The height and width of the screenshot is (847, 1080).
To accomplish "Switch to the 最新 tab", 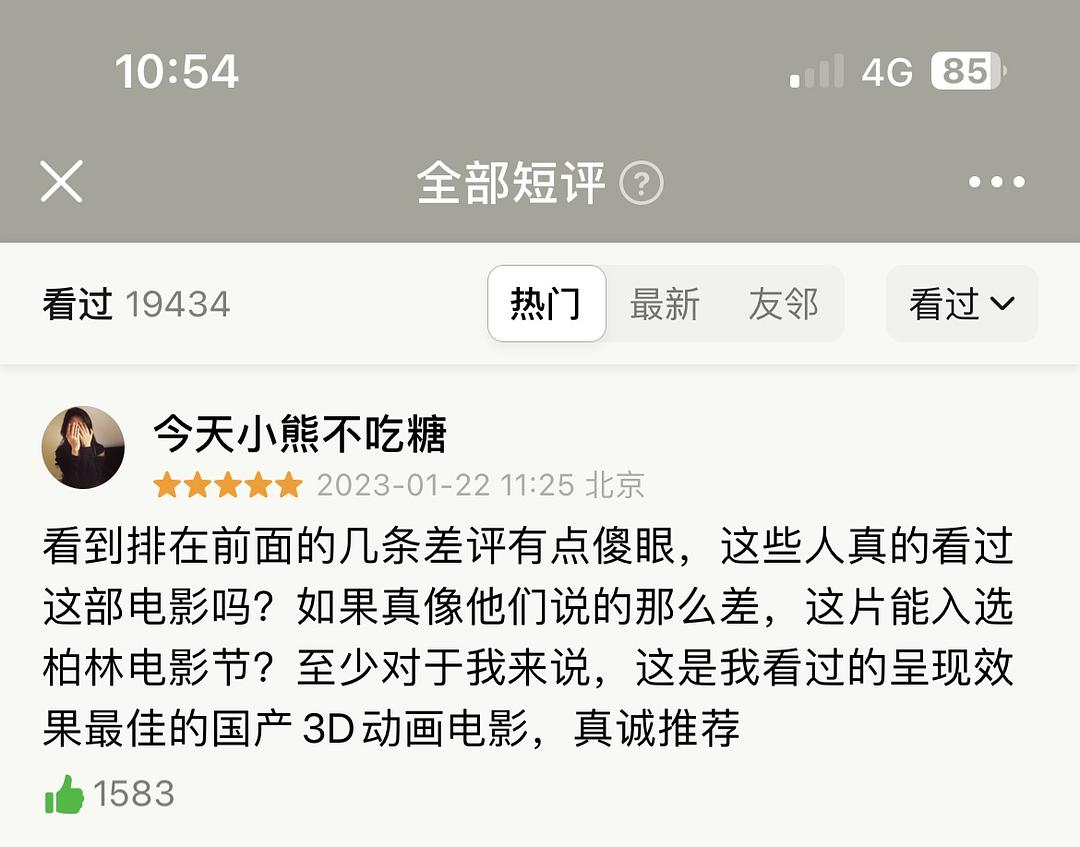I will pyautogui.click(x=664, y=304).
